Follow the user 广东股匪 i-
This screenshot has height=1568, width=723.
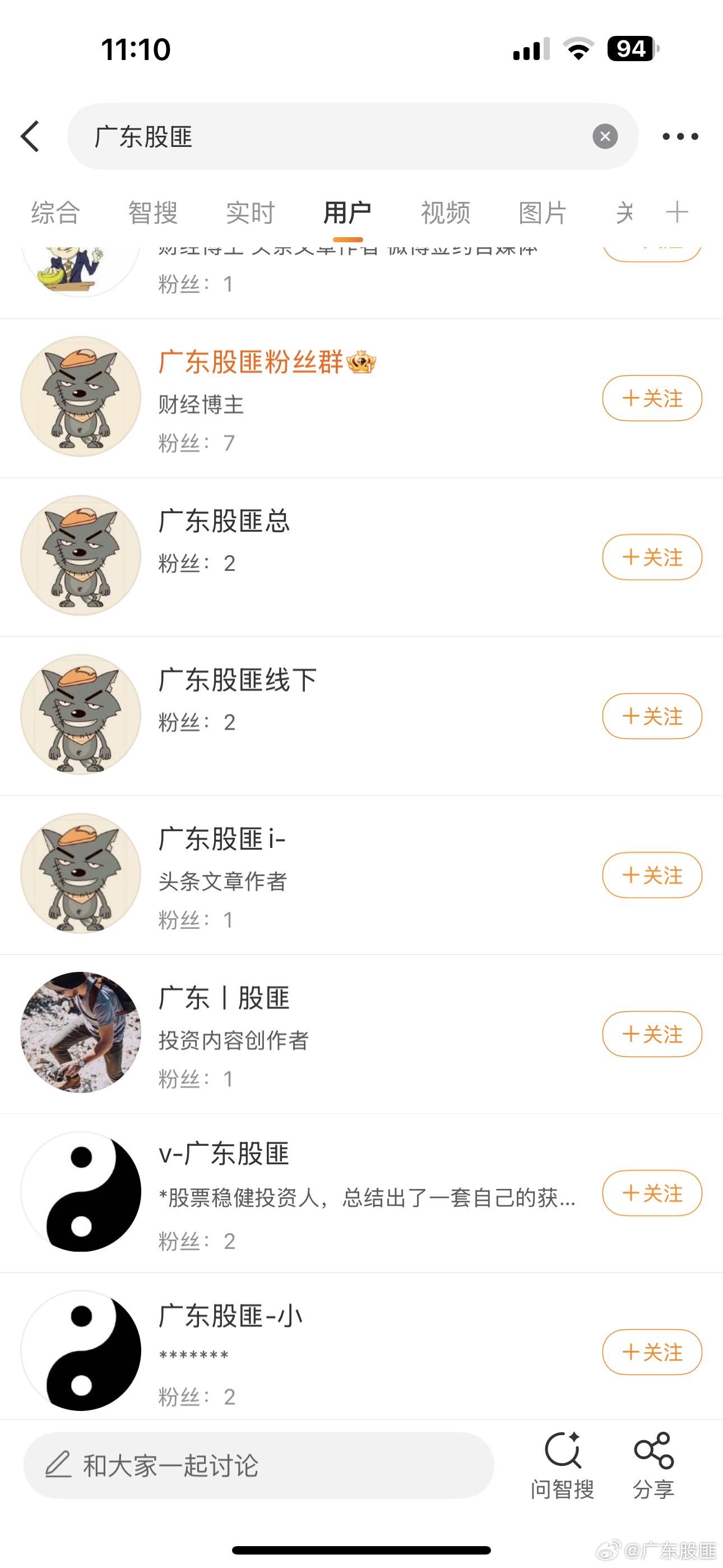click(x=652, y=875)
